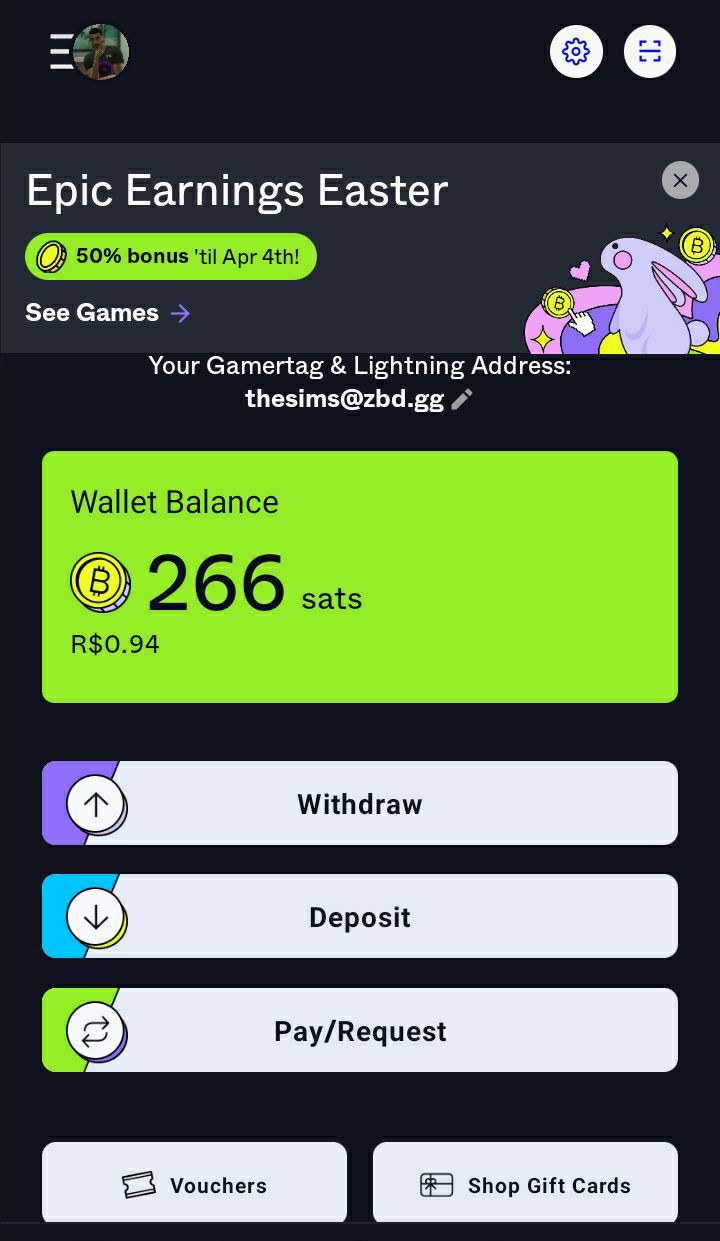This screenshot has width=720, height=1241.
Task: Open the Wallet Balance card
Action: pyautogui.click(x=360, y=577)
